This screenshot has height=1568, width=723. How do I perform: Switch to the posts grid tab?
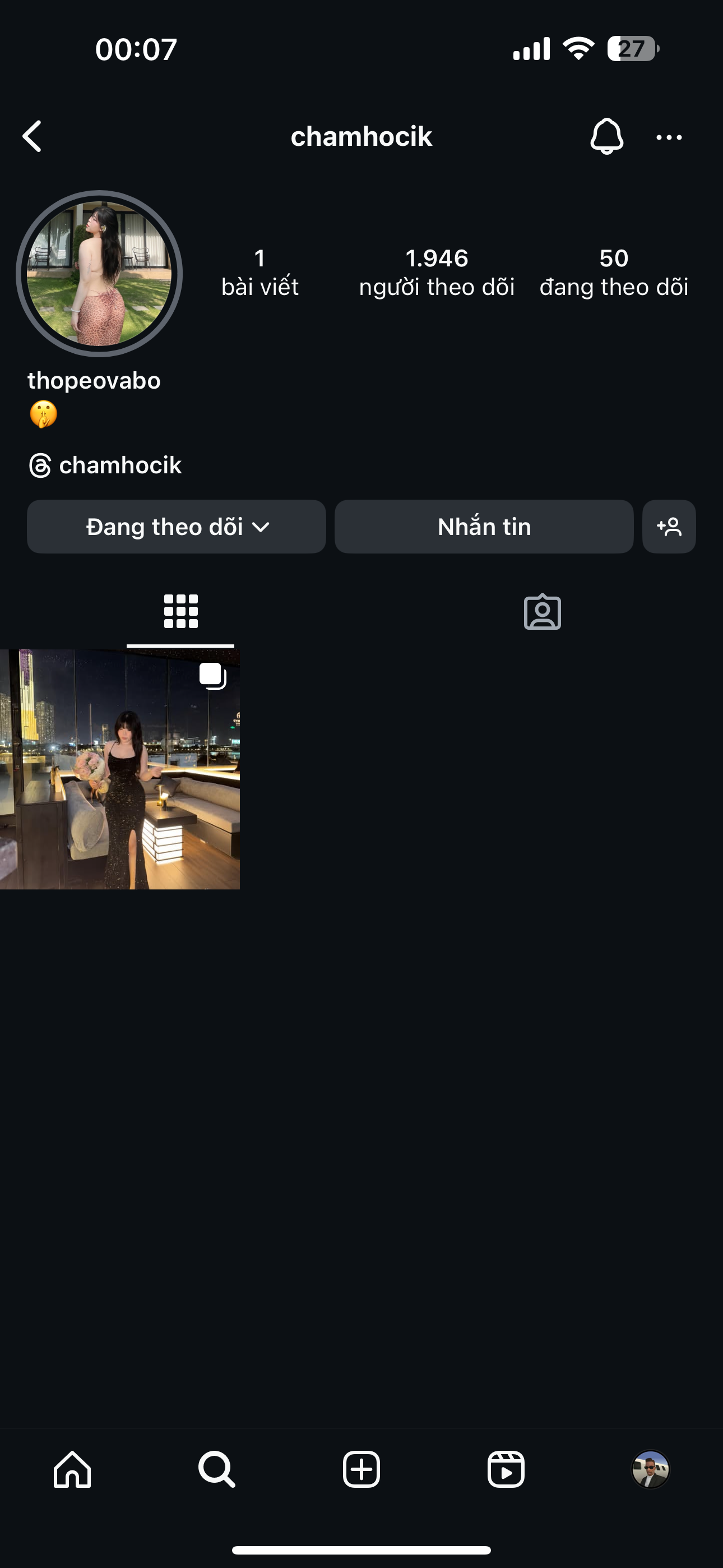click(x=180, y=611)
